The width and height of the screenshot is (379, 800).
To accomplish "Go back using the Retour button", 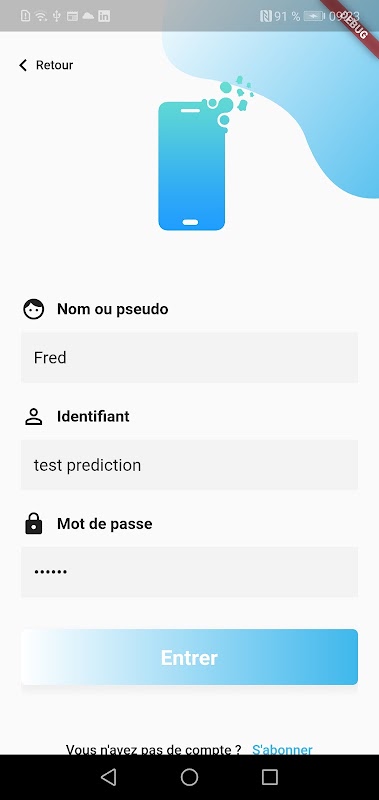I will click(46, 65).
